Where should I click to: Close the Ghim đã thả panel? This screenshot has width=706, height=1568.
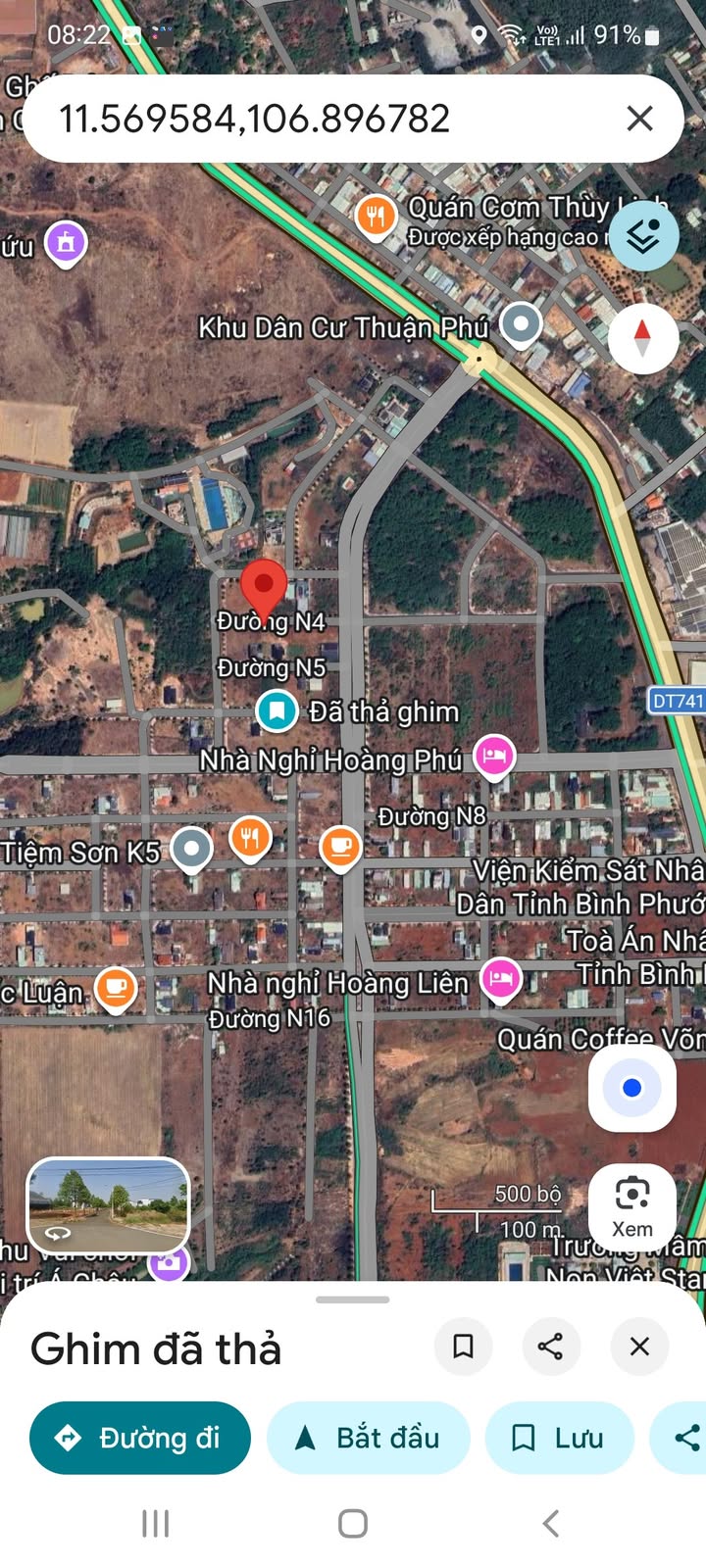(x=639, y=1347)
